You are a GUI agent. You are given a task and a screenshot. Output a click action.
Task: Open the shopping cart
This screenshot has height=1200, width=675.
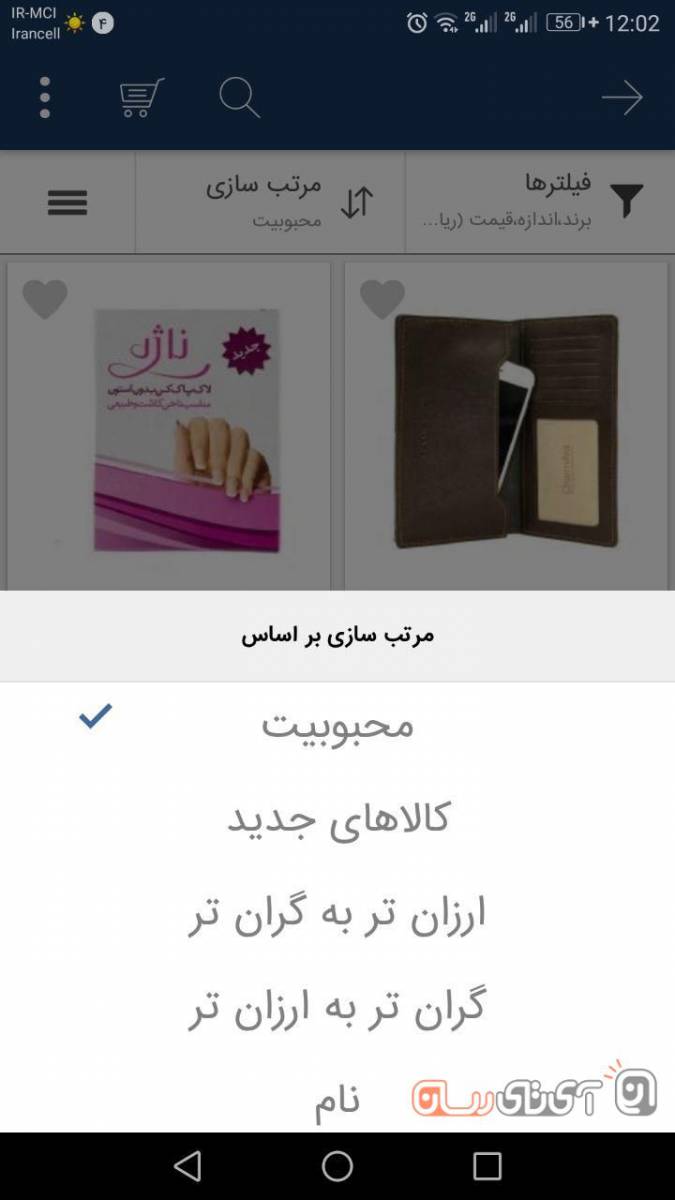pyautogui.click(x=141, y=98)
